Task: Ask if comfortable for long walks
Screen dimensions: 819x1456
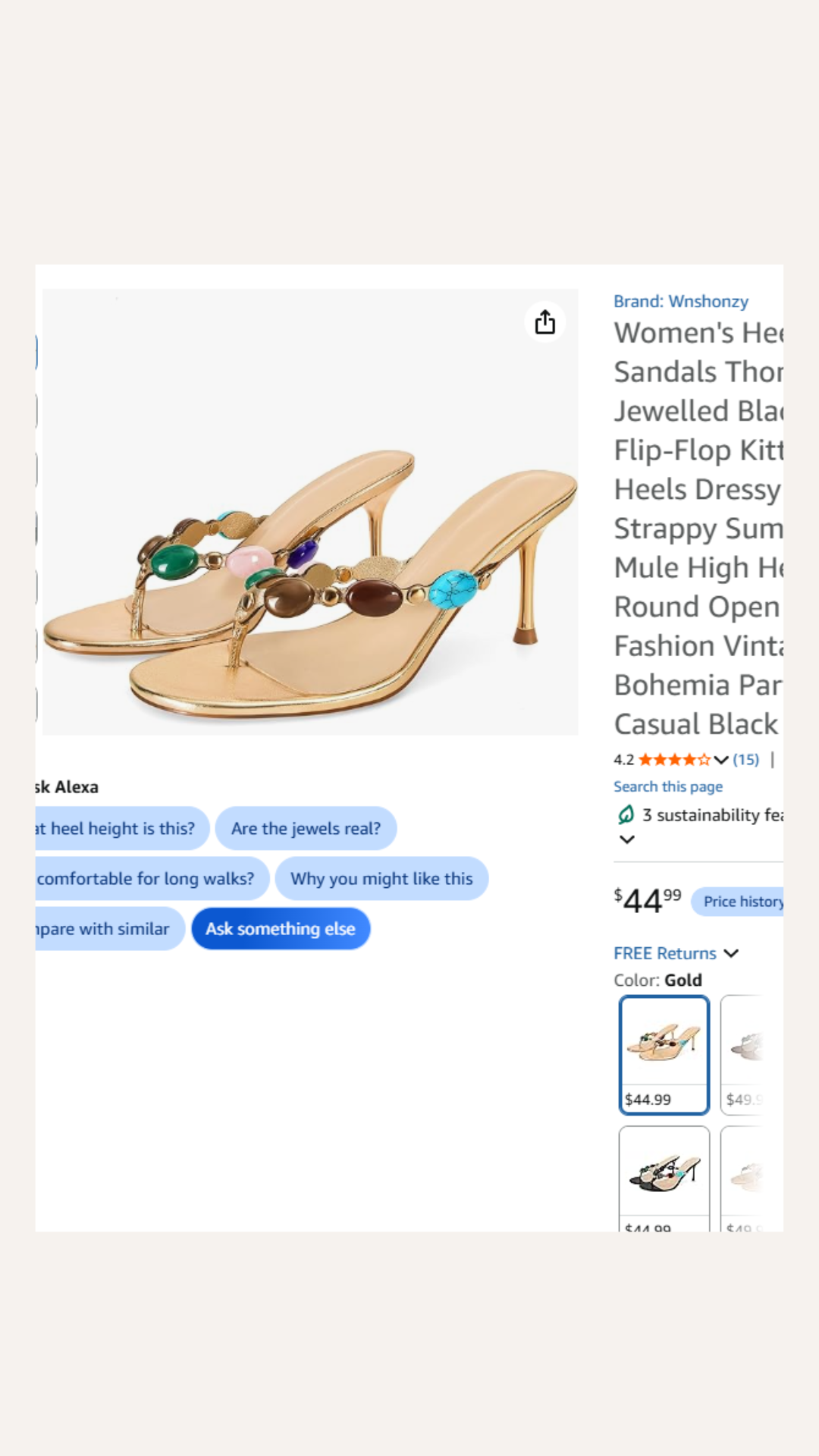Action: [x=151, y=878]
